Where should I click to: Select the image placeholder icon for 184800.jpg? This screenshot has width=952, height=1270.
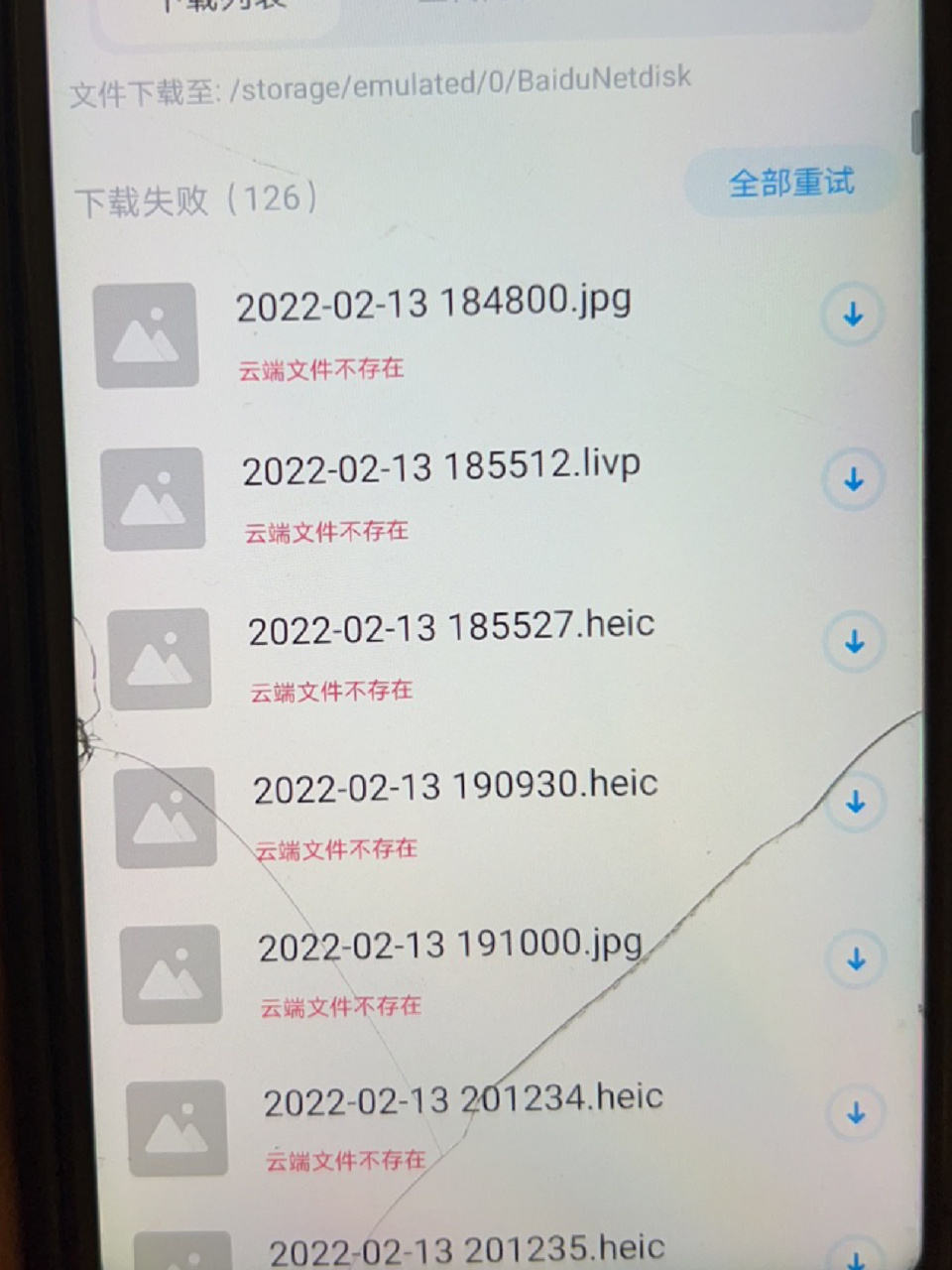[x=145, y=333]
